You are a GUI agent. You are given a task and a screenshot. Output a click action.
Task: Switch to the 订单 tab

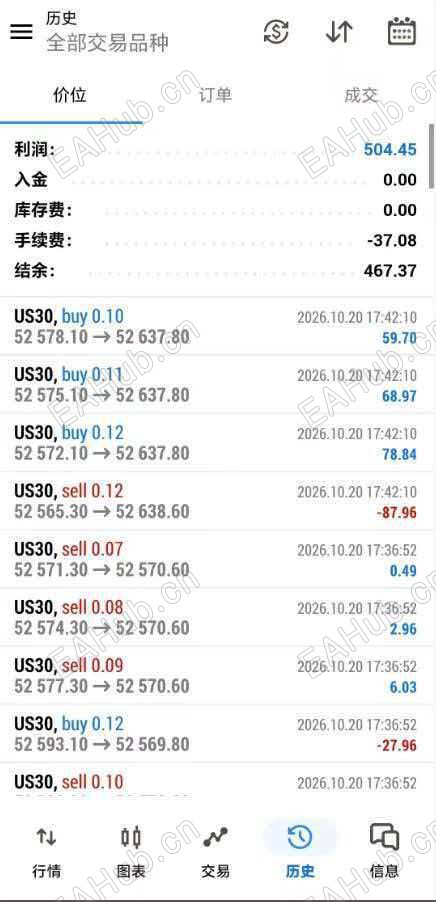click(x=215, y=95)
